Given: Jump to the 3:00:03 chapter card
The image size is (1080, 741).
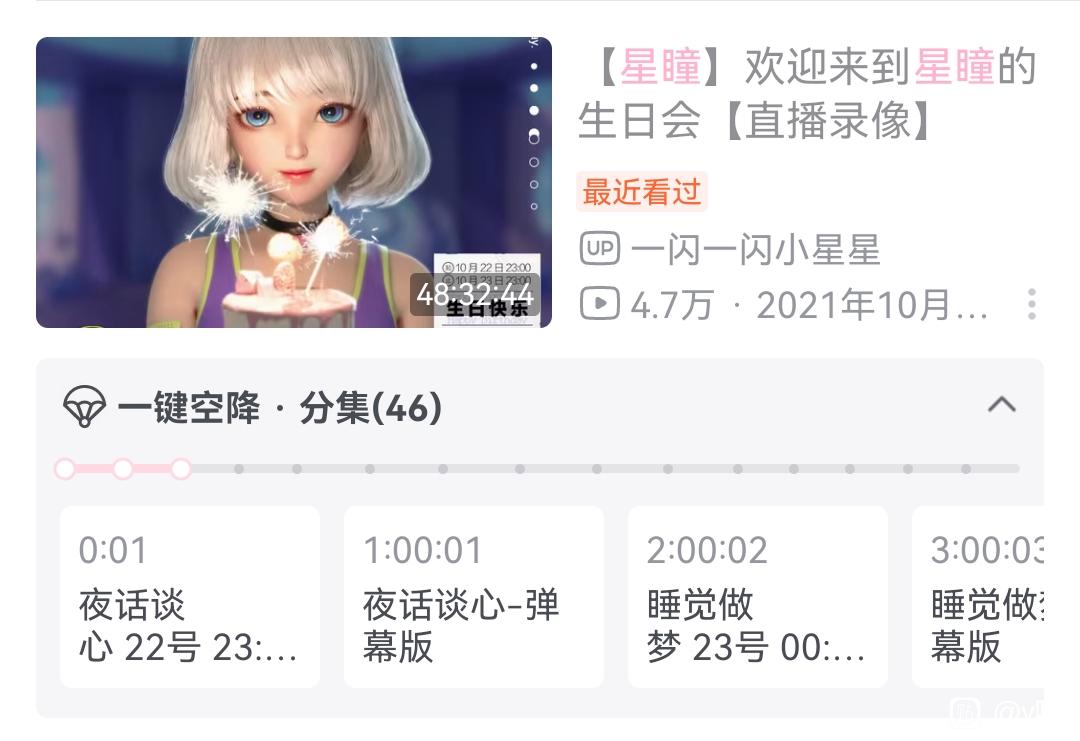Looking at the screenshot, I should [978, 596].
